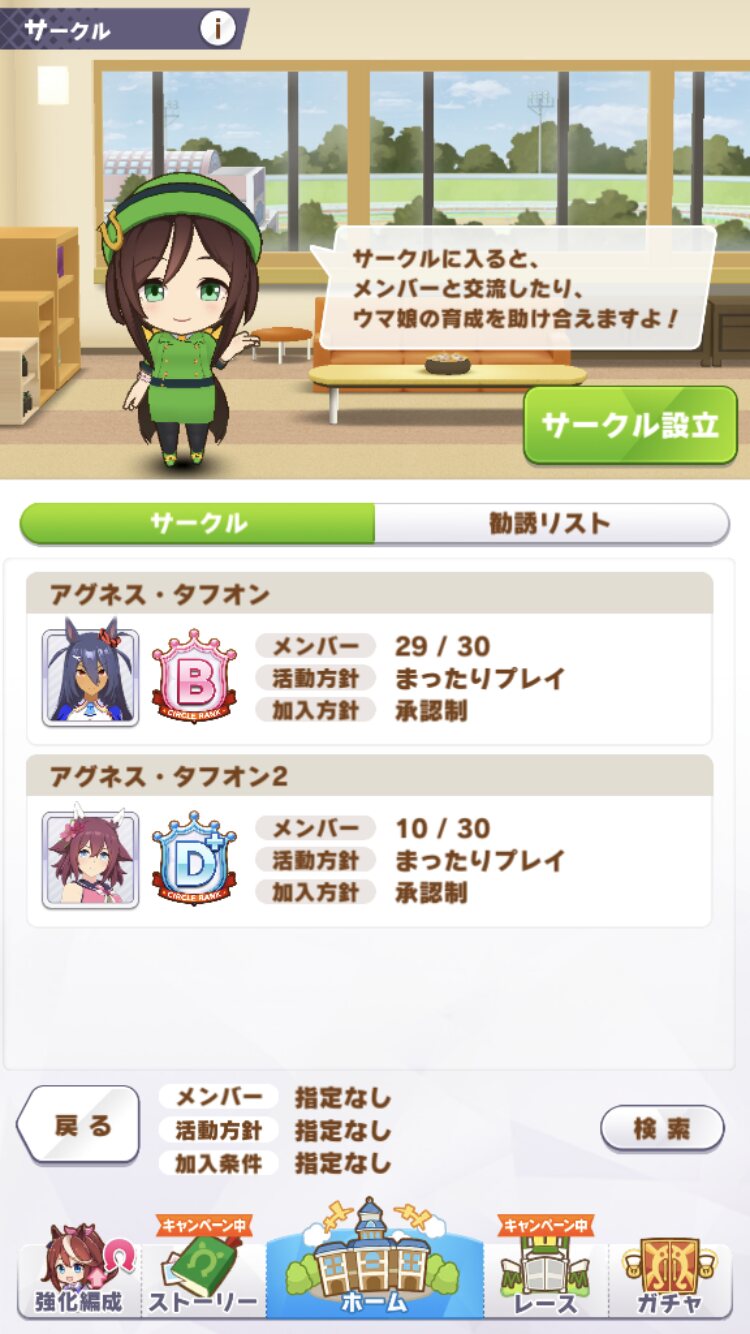The height and width of the screenshot is (1334, 750).
Task: Open the アグネス・タフオン2 circle entry
Action: 369,841
